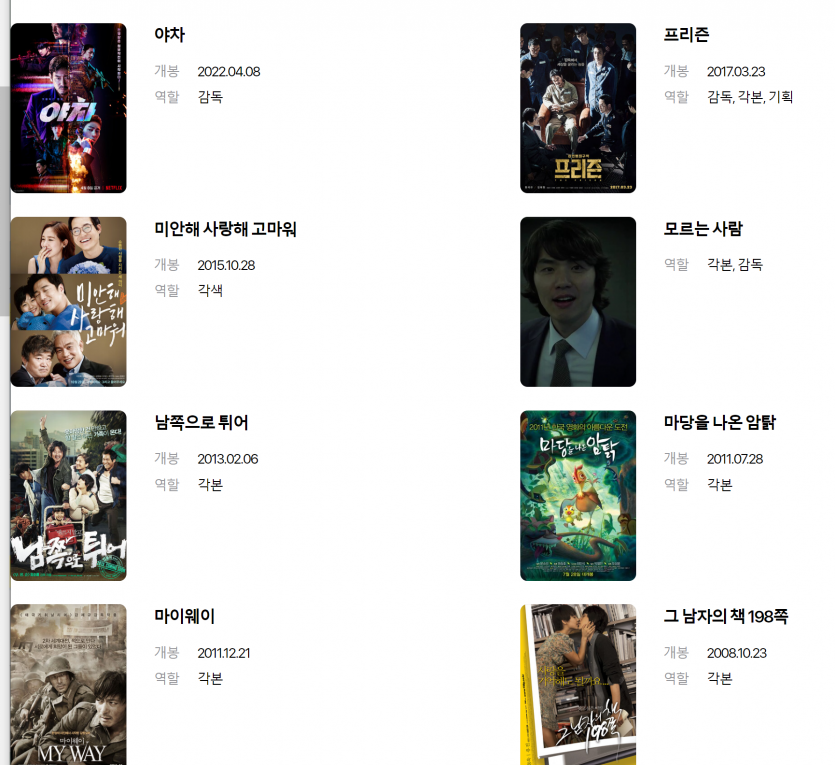Select the movie 남쪽으로 튀어
The width and height of the screenshot is (835, 765).
201,423
